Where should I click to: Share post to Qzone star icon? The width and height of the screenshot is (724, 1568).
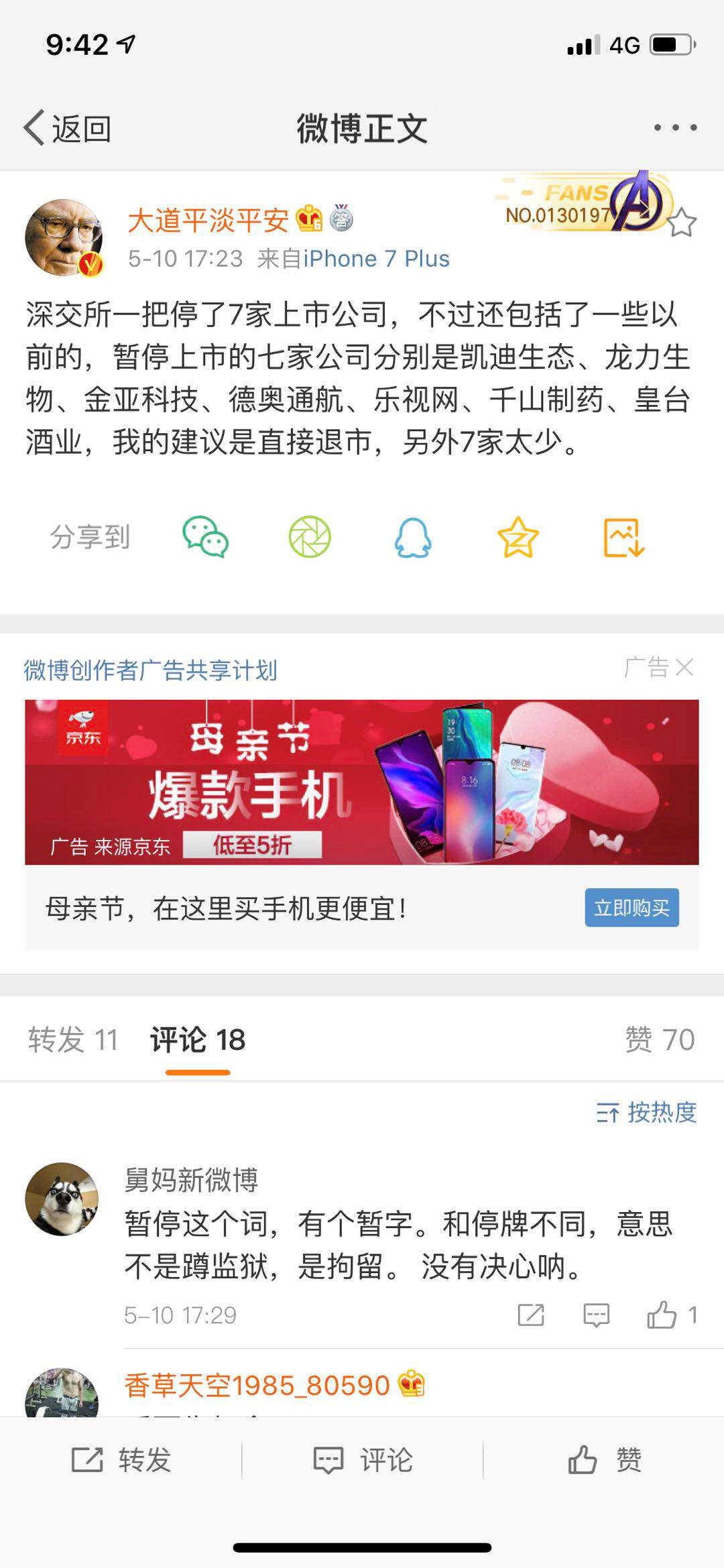pos(518,537)
